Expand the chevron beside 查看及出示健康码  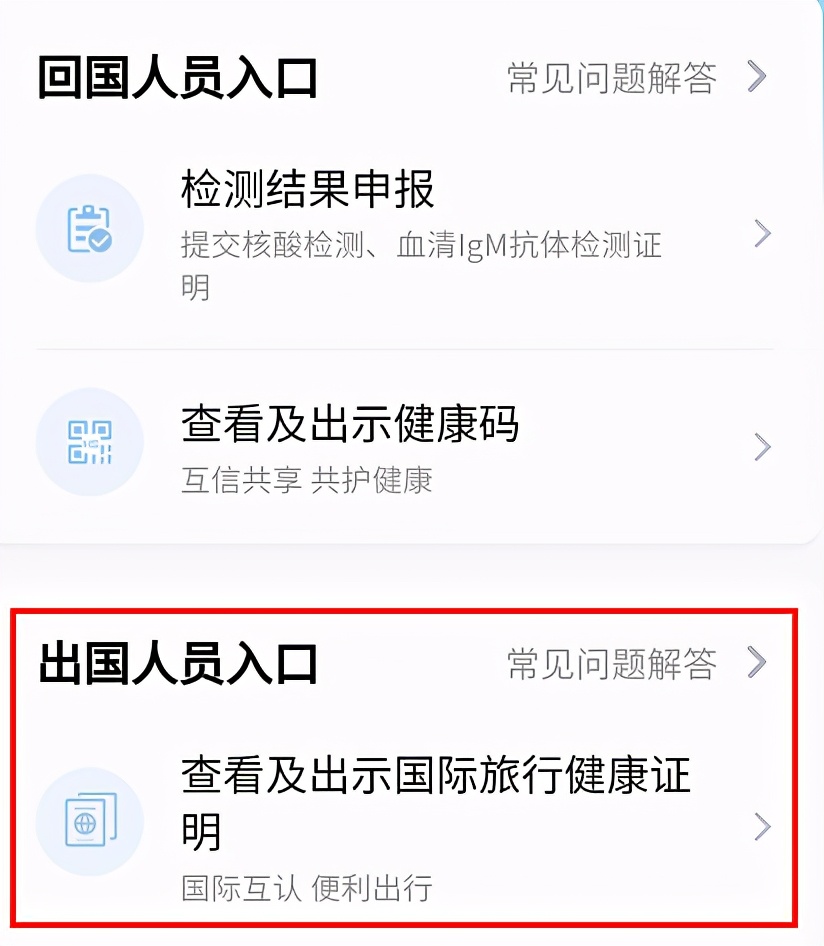pyautogui.click(x=763, y=447)
